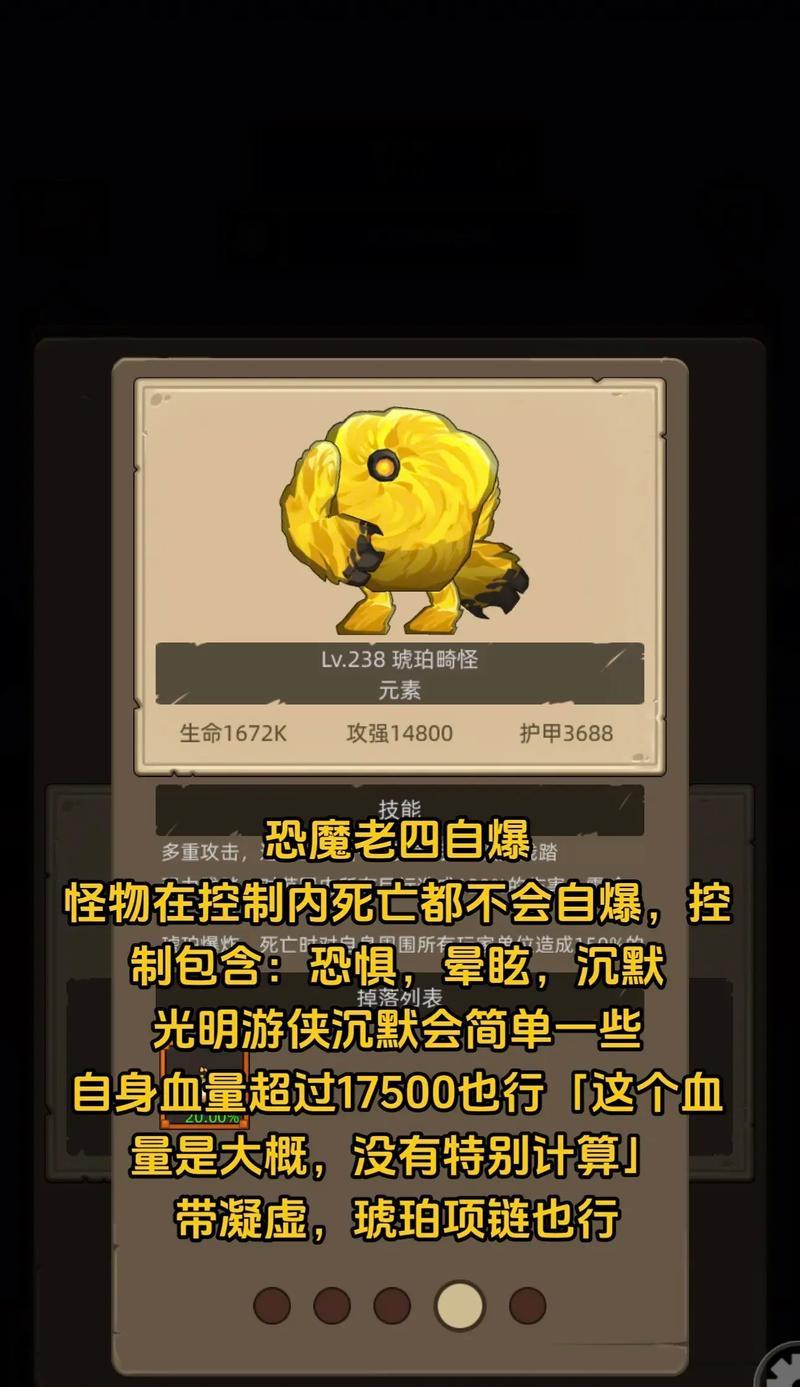Select the second page indicator dot
Image resolution: width=800 pixels, height=1387 pixels.
(x=332, y=1305)
